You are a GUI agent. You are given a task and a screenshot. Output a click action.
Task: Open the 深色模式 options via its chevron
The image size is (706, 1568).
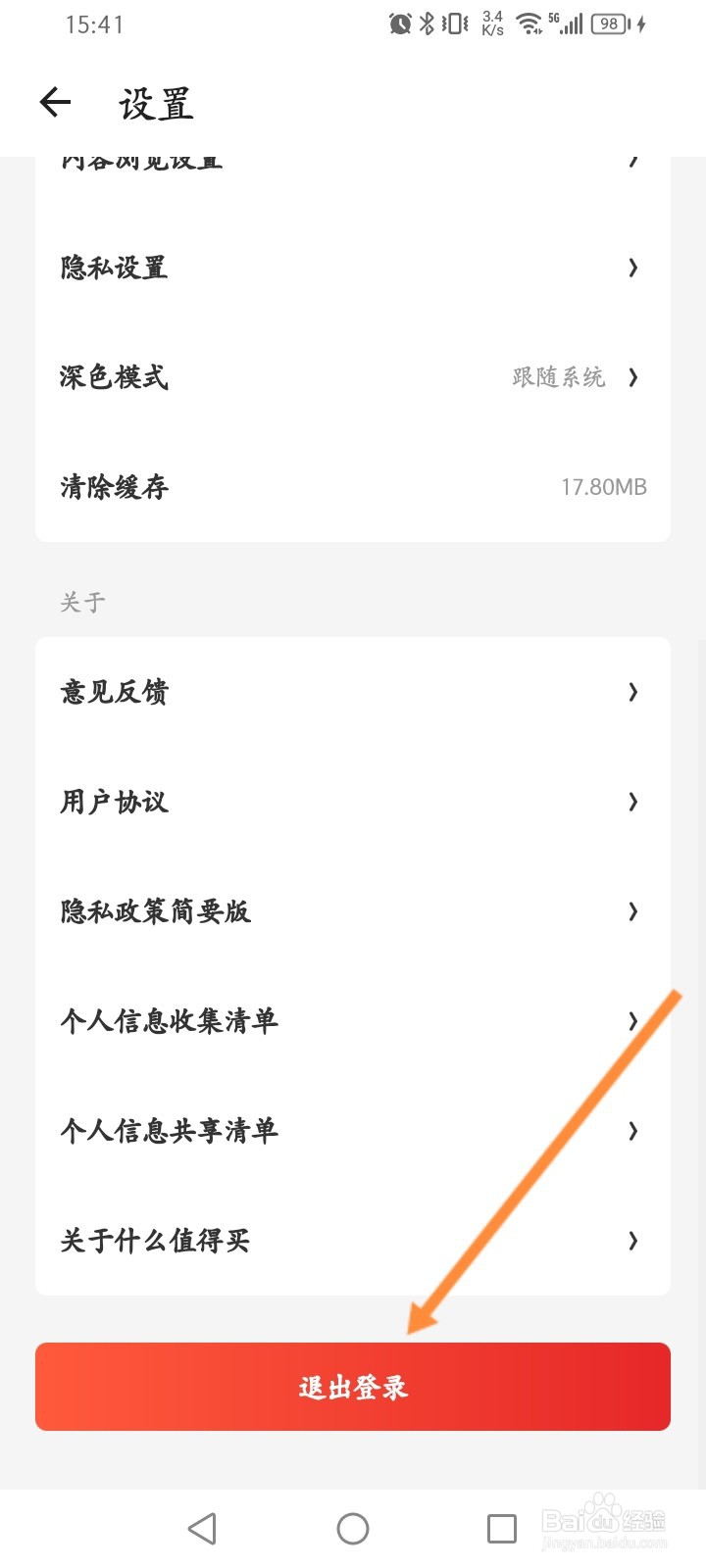coord(632,377)
